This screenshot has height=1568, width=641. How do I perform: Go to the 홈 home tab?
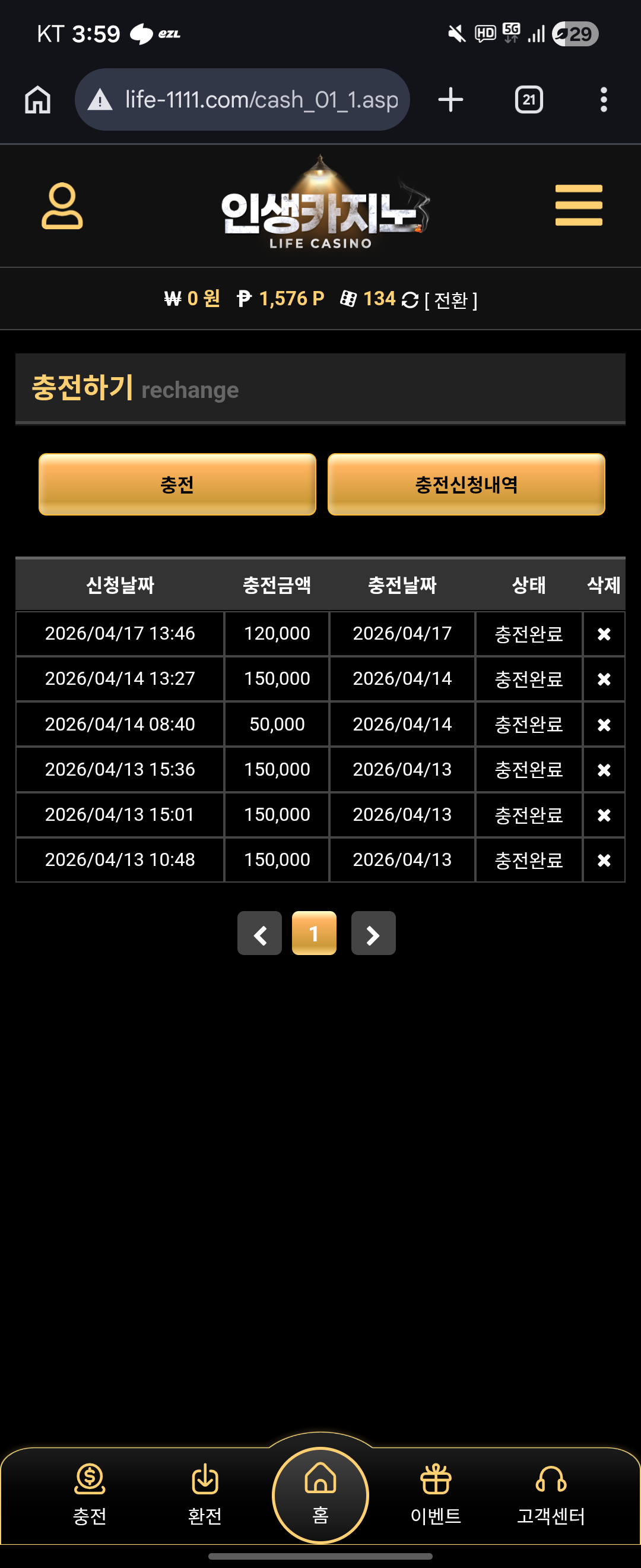320,1494
